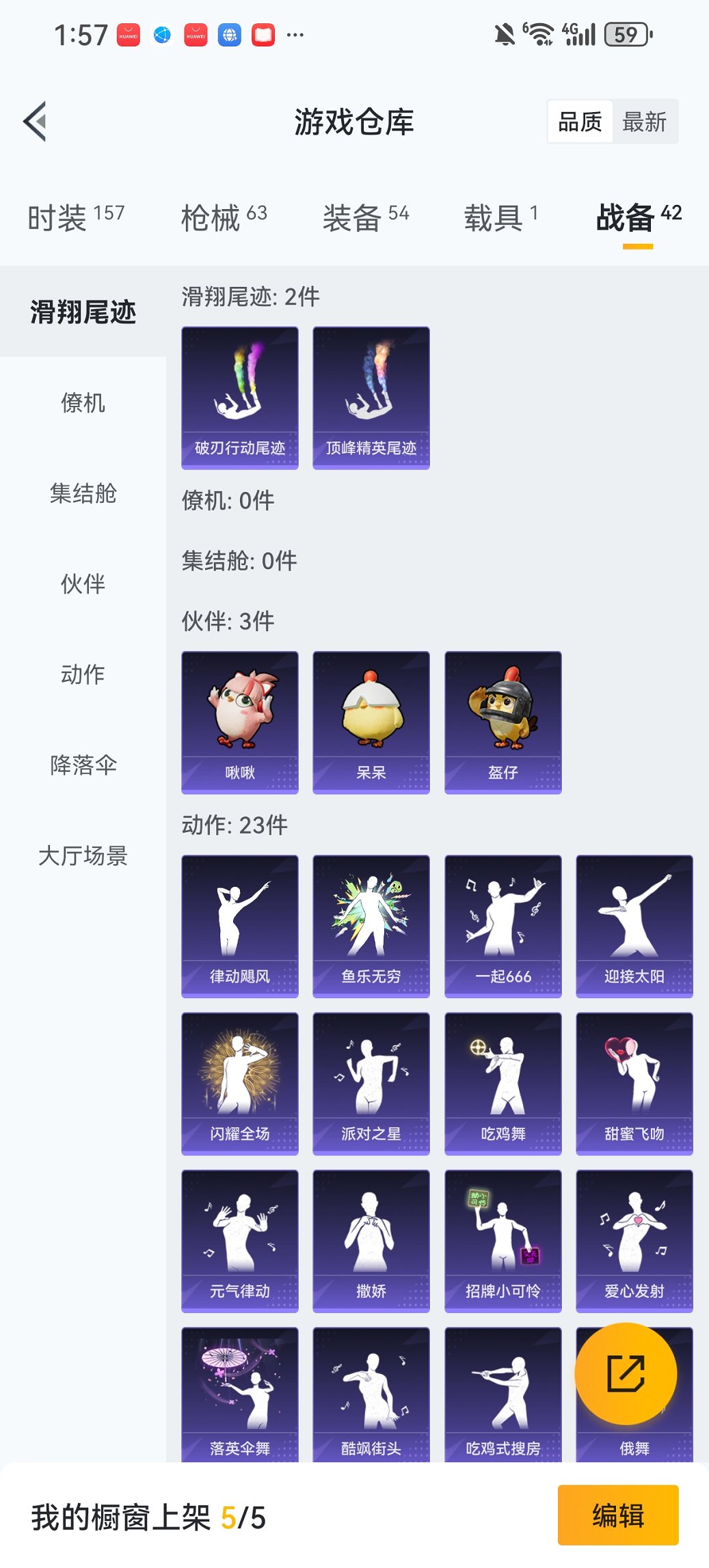Viewport: 709px width, 1568px height.
Task: View the 破刃行动尾迹 glider trail
Action: point(239,396)
